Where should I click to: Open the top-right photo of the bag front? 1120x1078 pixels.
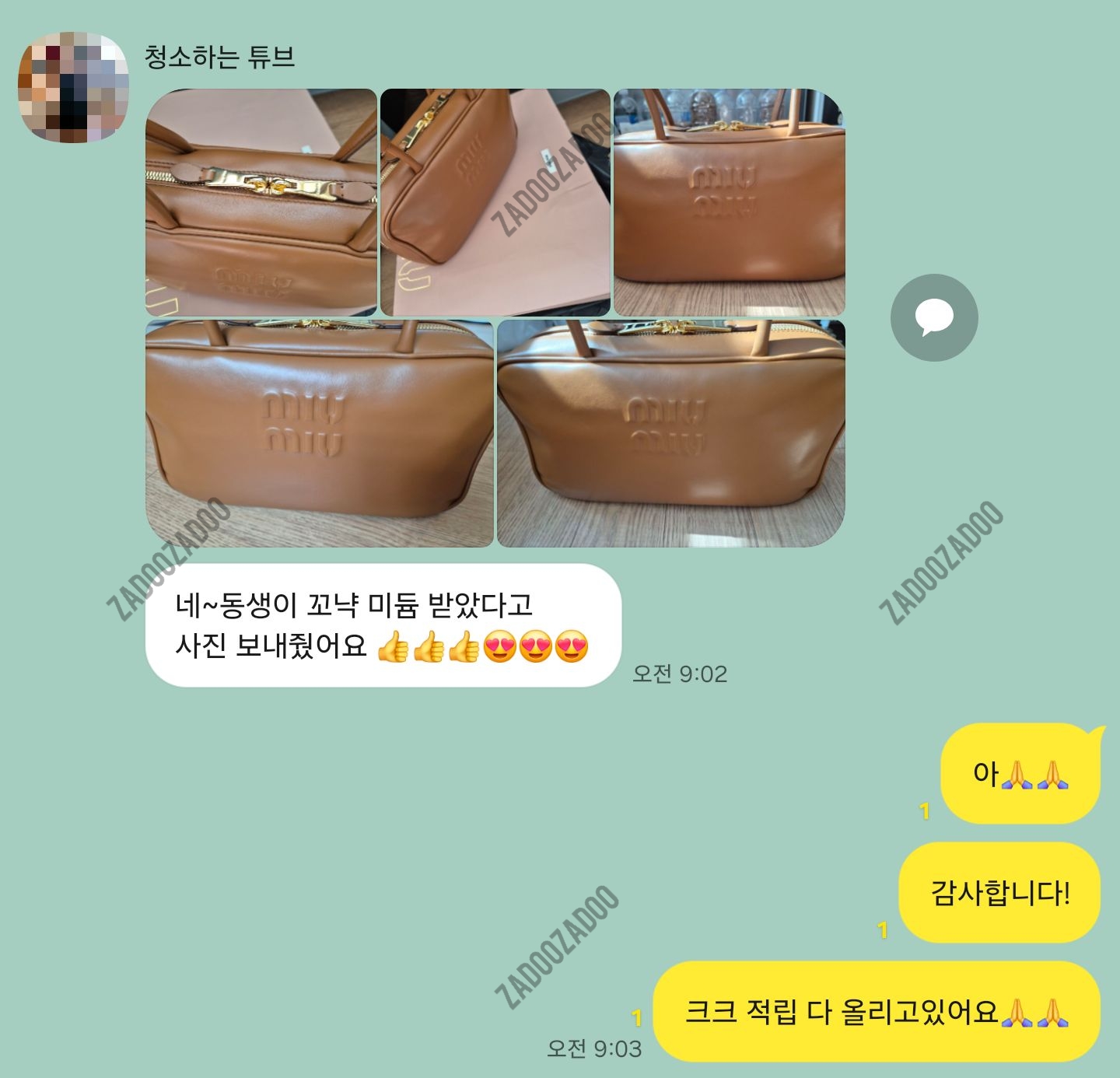(729, 202)
